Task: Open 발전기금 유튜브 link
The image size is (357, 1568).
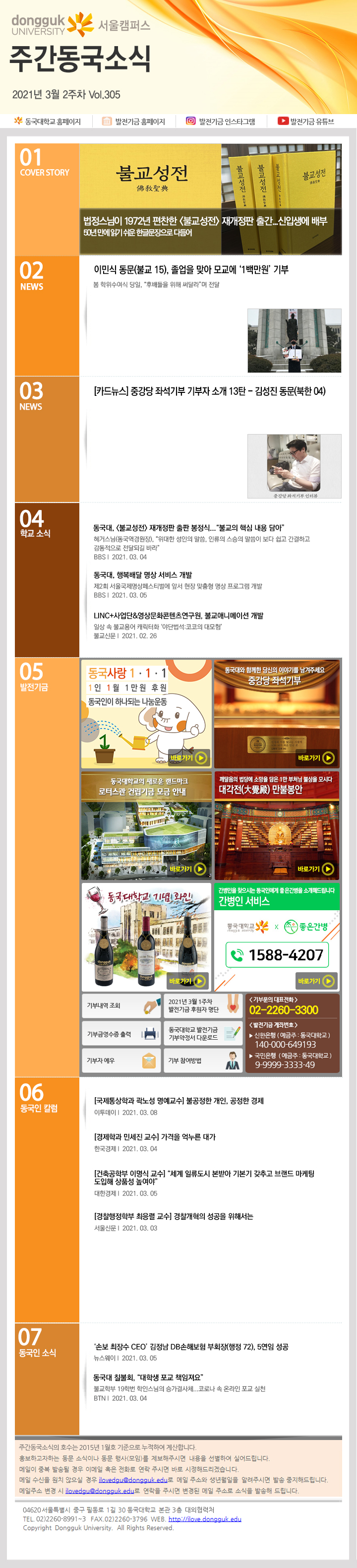Action: (x=306, y=121)
